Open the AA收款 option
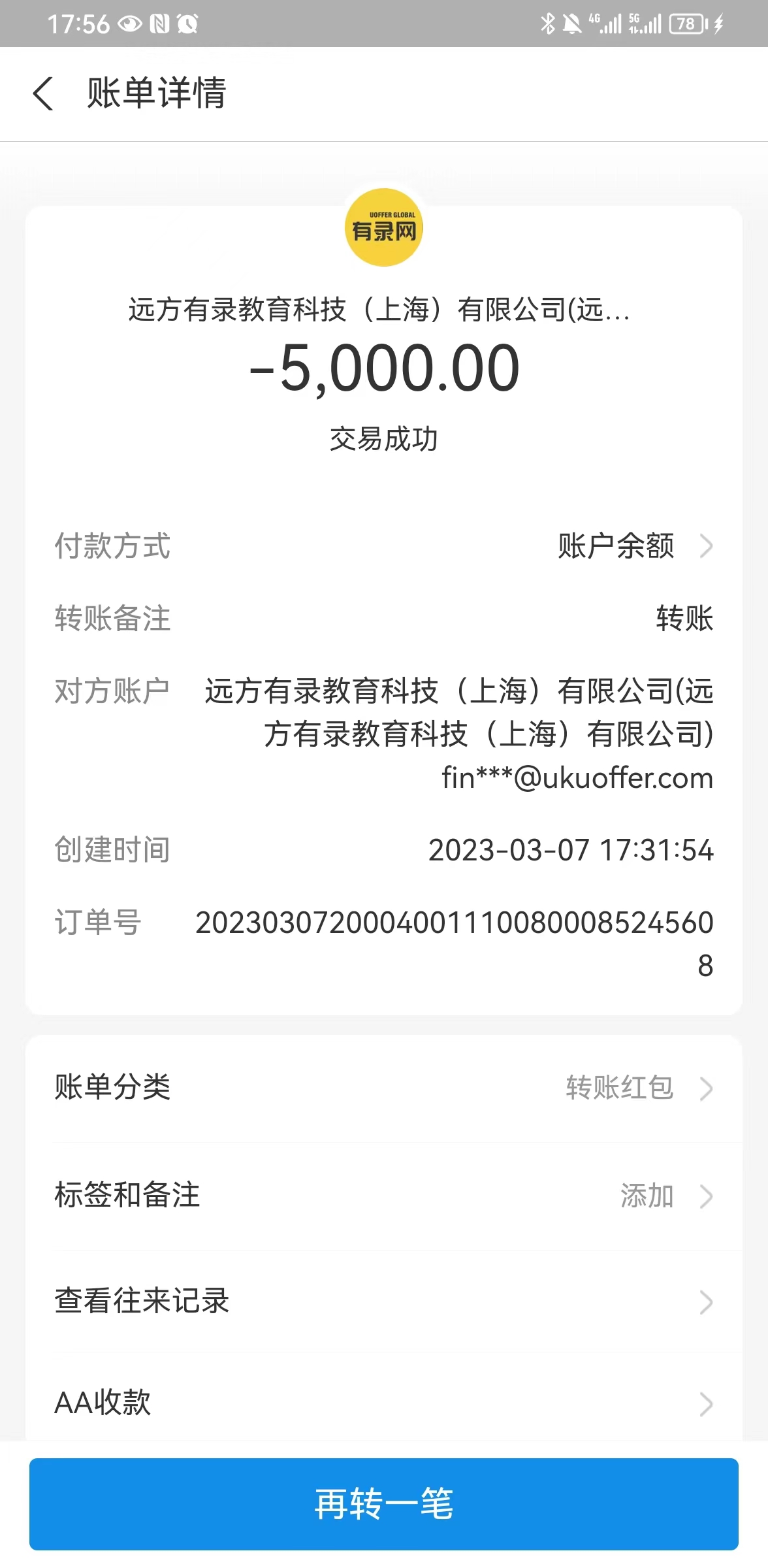This screenshot has width=768, height=1568. pyautogui.click(x=383, y=1403)
